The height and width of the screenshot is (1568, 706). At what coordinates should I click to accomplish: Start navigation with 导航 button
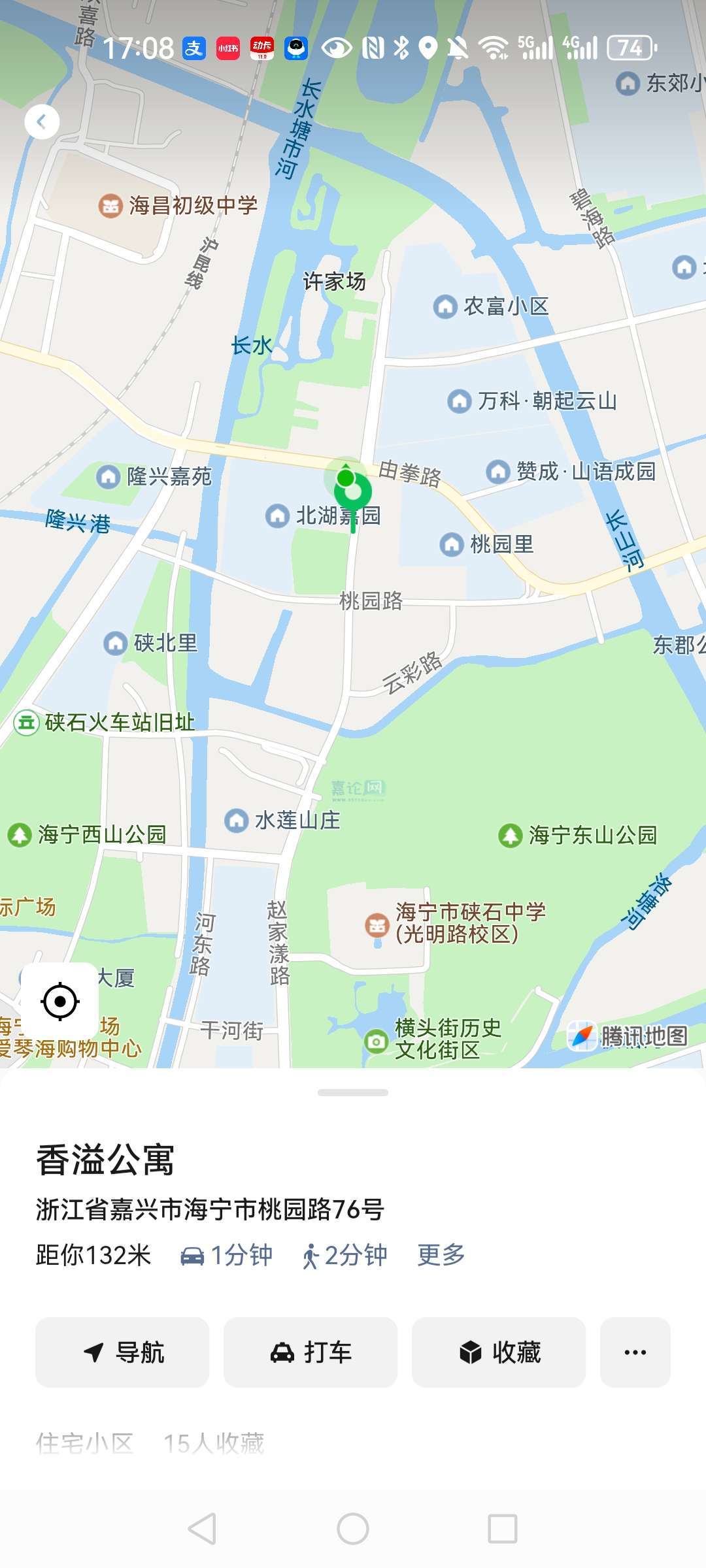(122, 1352)
